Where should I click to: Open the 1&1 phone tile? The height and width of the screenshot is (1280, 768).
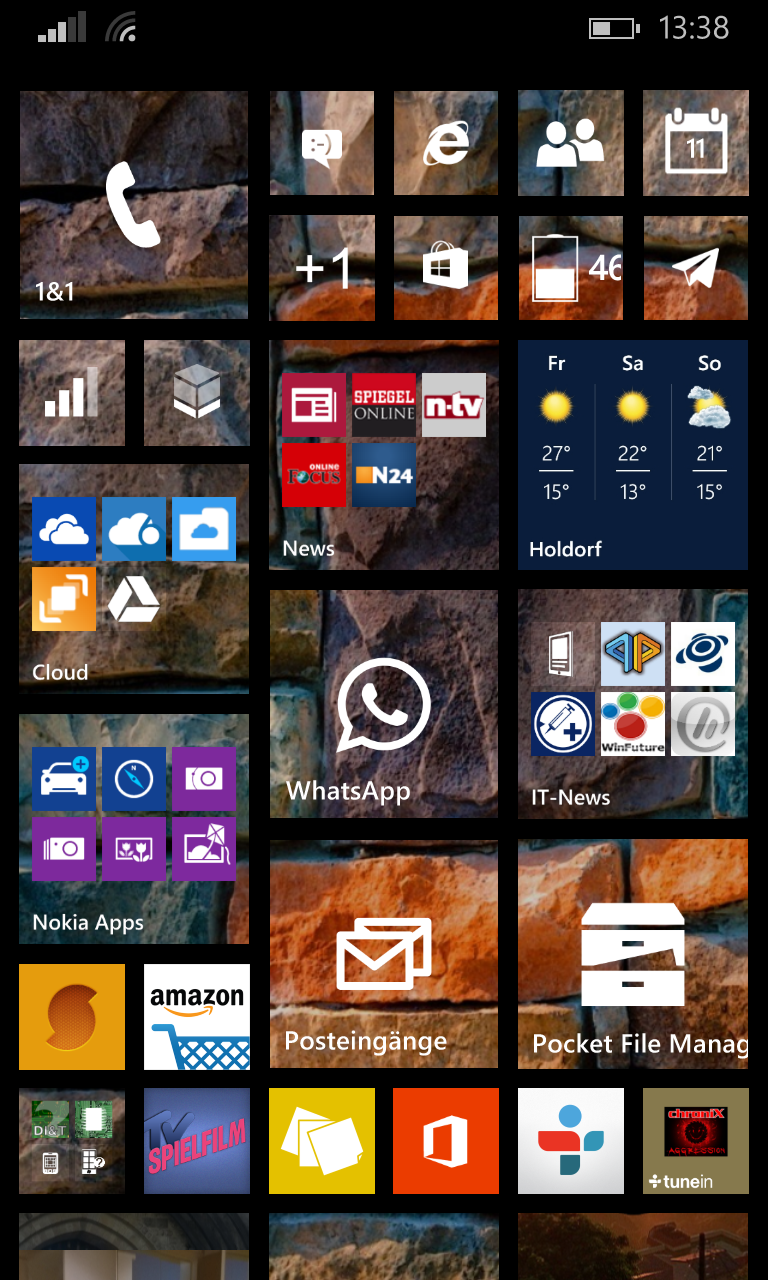[133, 205]
